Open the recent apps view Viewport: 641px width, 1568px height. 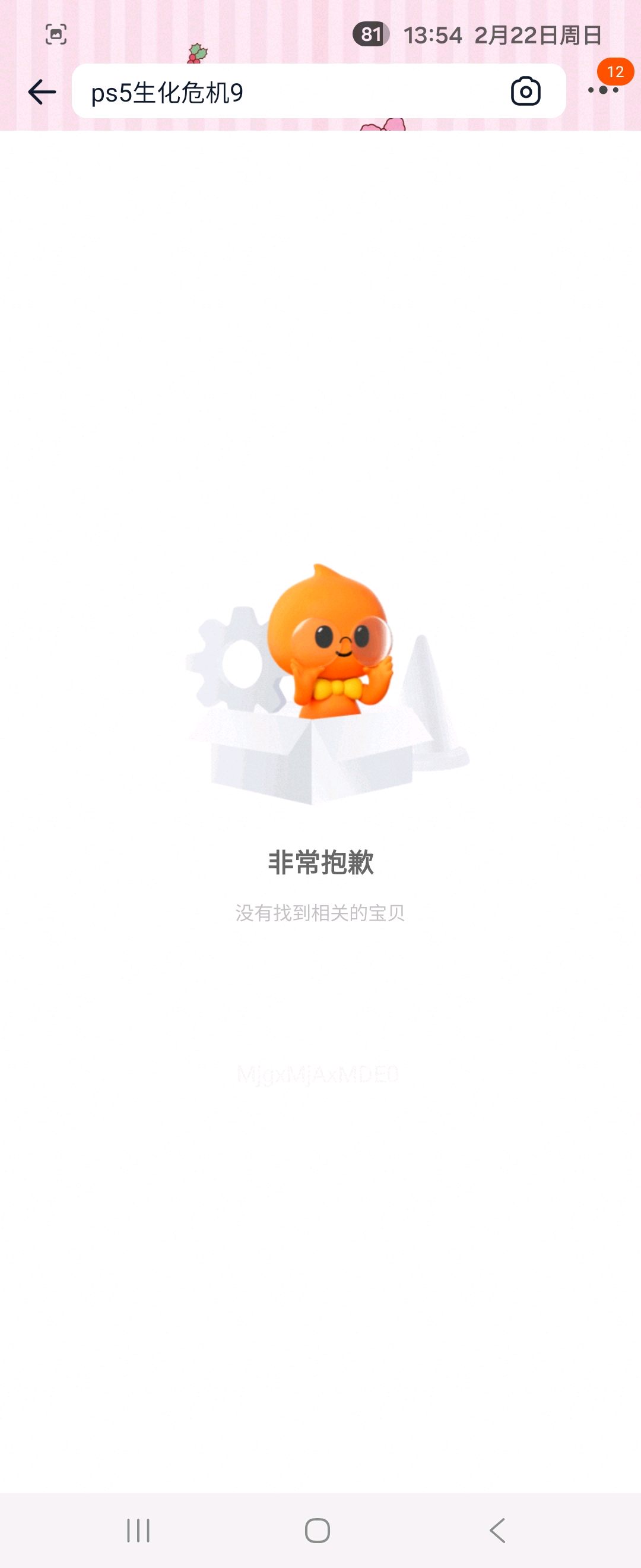[x=139, y=1529]
